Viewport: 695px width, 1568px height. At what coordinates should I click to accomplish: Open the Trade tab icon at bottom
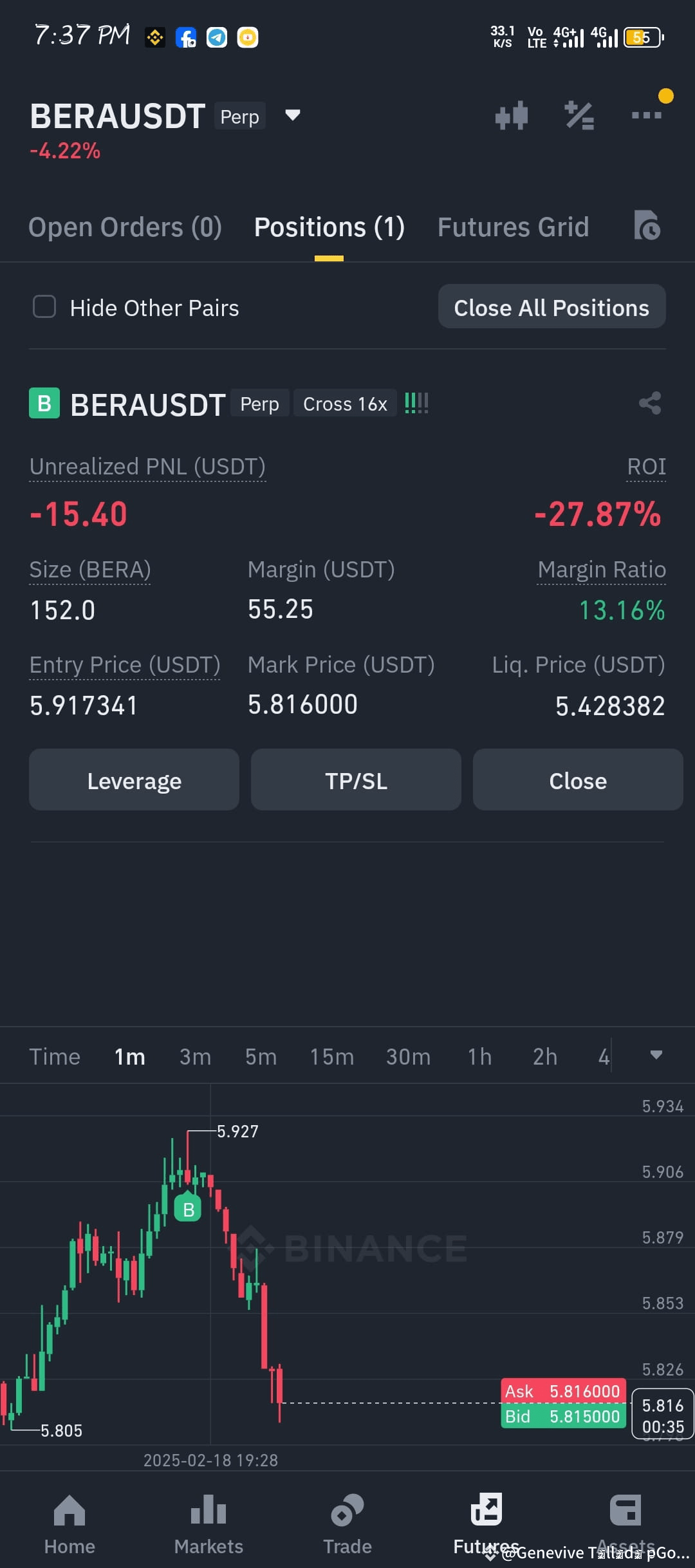coord(347,1513)
